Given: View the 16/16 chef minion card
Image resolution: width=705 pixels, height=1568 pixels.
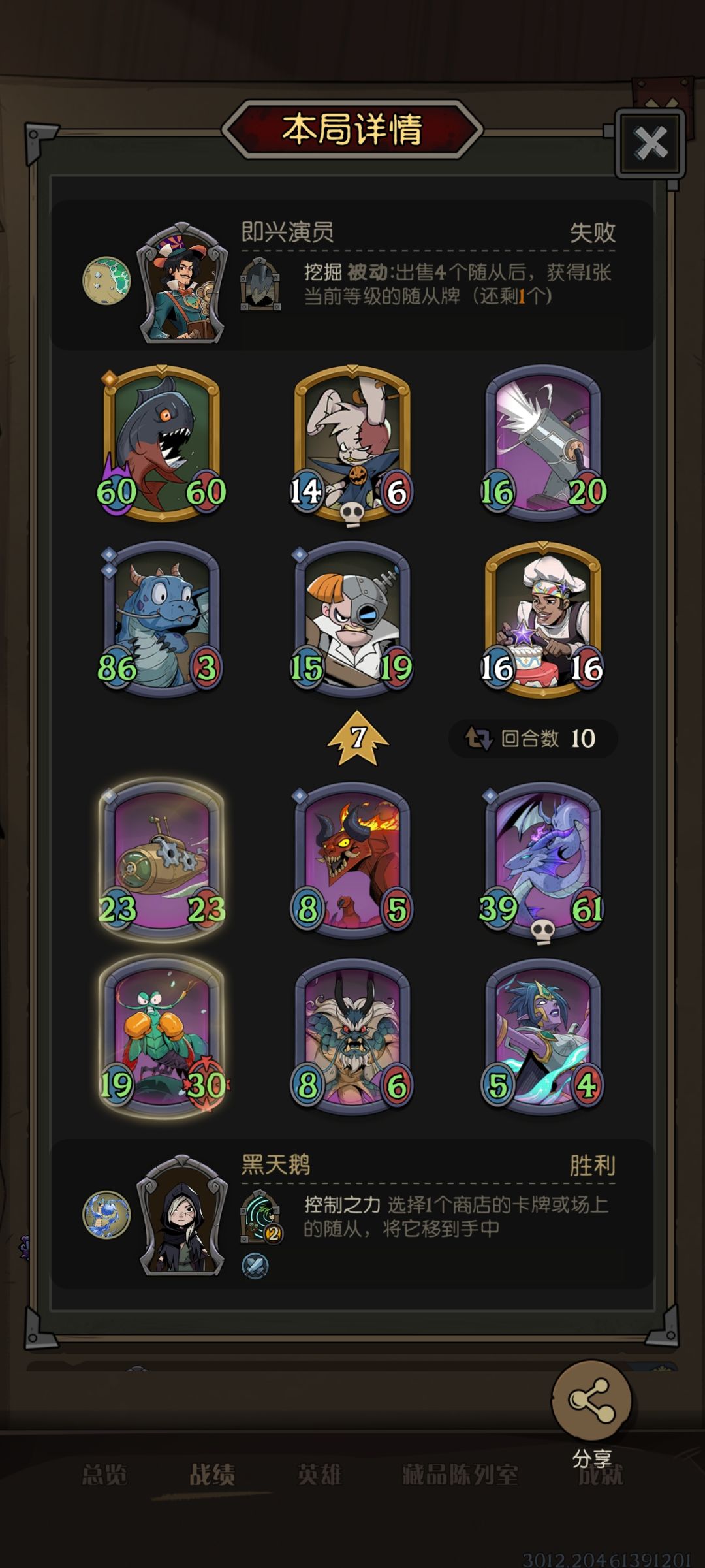Looking at the screenshot, I should click(543, 620).
